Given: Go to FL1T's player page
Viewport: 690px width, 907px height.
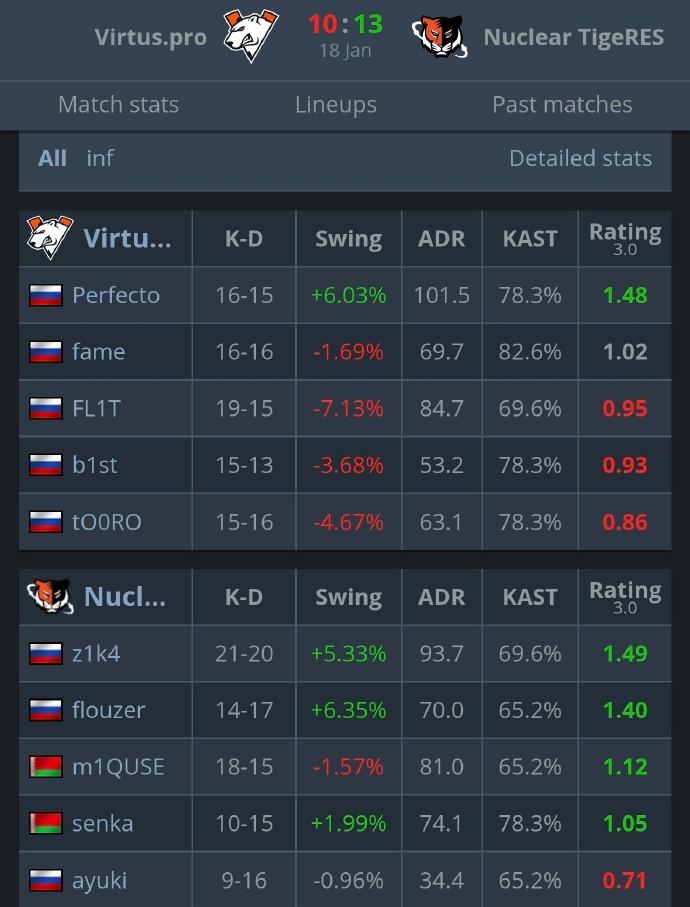Looking at the screenshot, I should pos(96,408).
